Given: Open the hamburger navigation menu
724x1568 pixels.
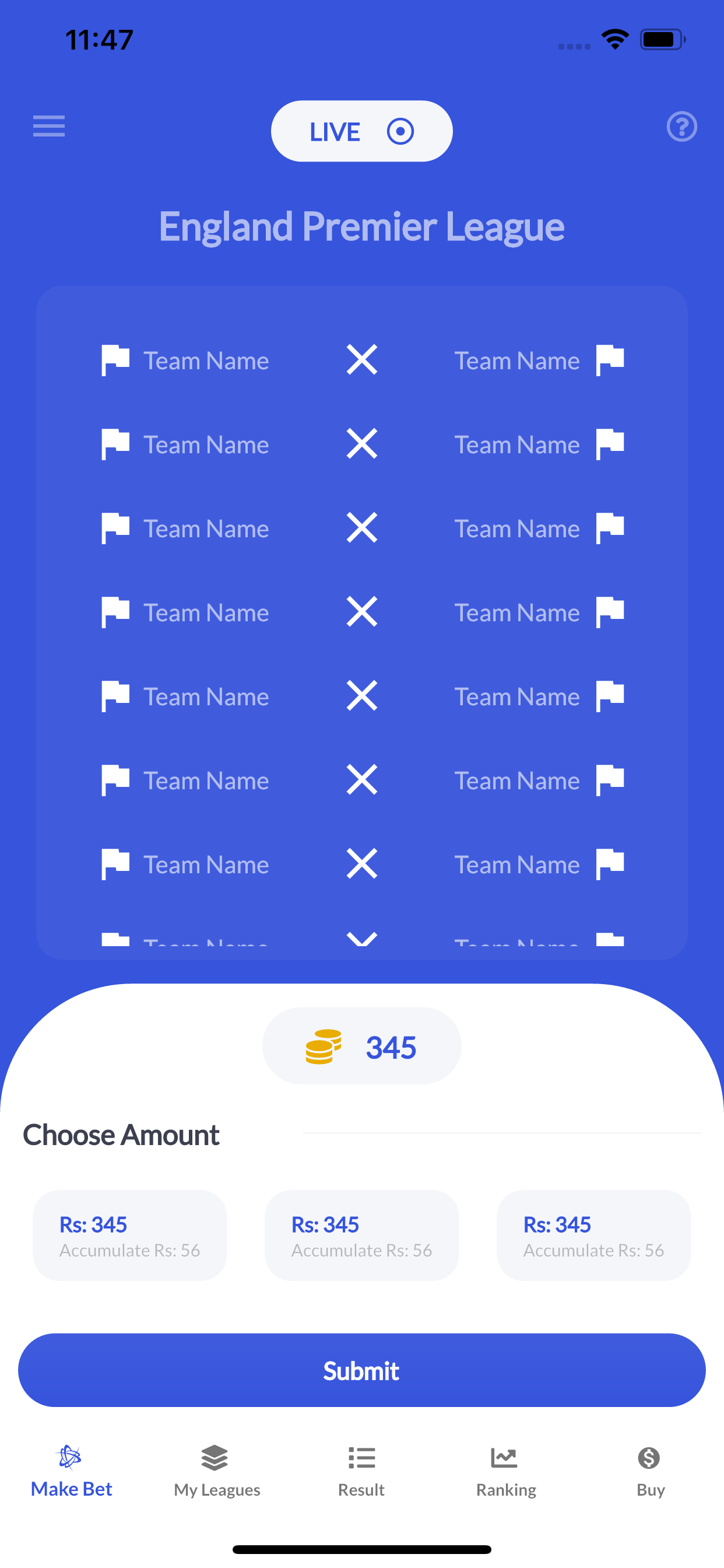Looking at the screenshot, I should (x=48, y=127).
